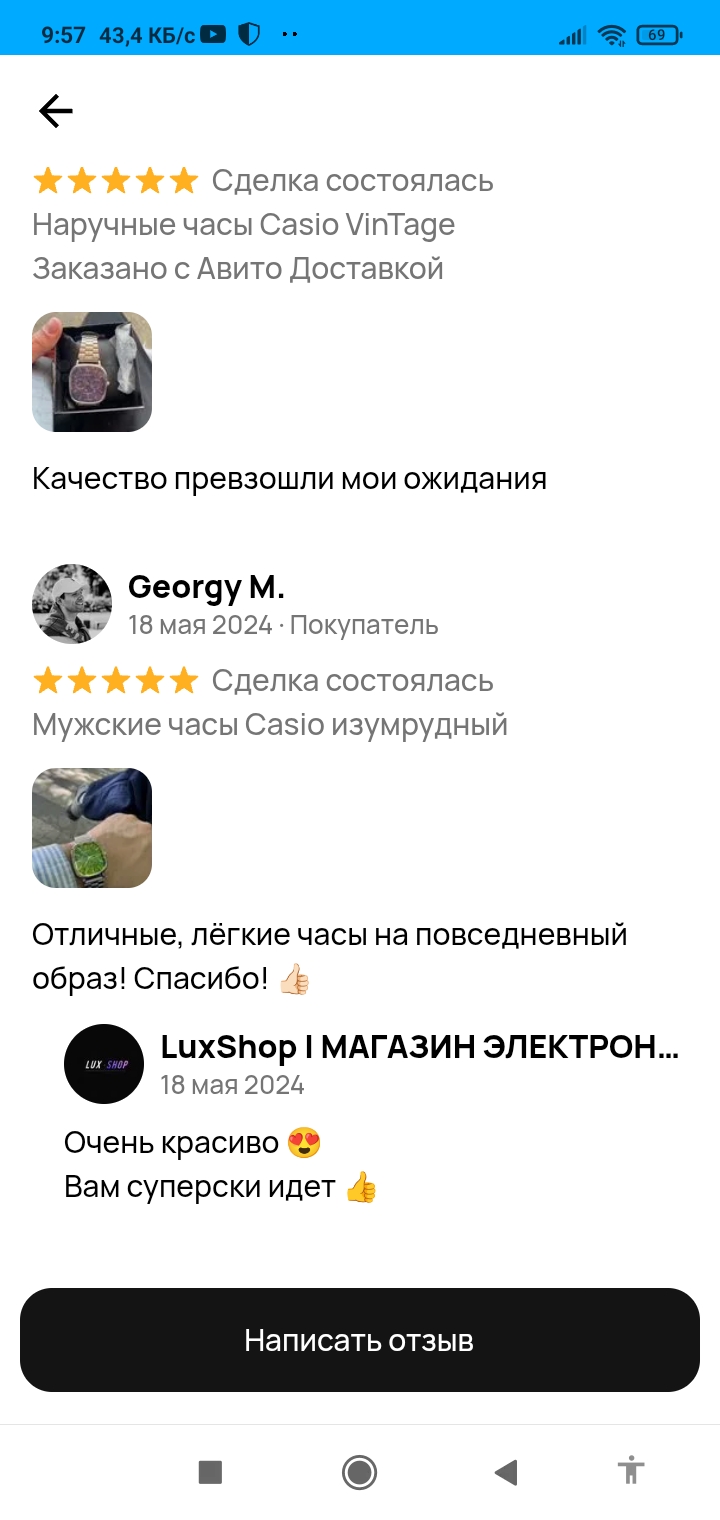The height and width of the screenshot is (1520, 720).
Task: Tap the Написать отзыв button
Action: (x=360, y=1340)
